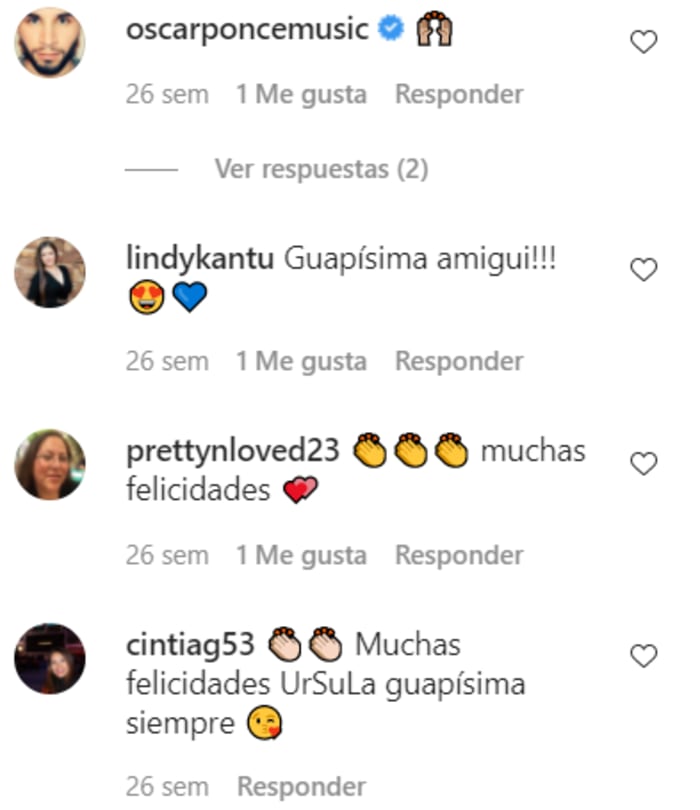Expand Ver respuestas (2) under oscarponcemusic
The height and width of the screenshot is (810, 700).
point(321,170)
